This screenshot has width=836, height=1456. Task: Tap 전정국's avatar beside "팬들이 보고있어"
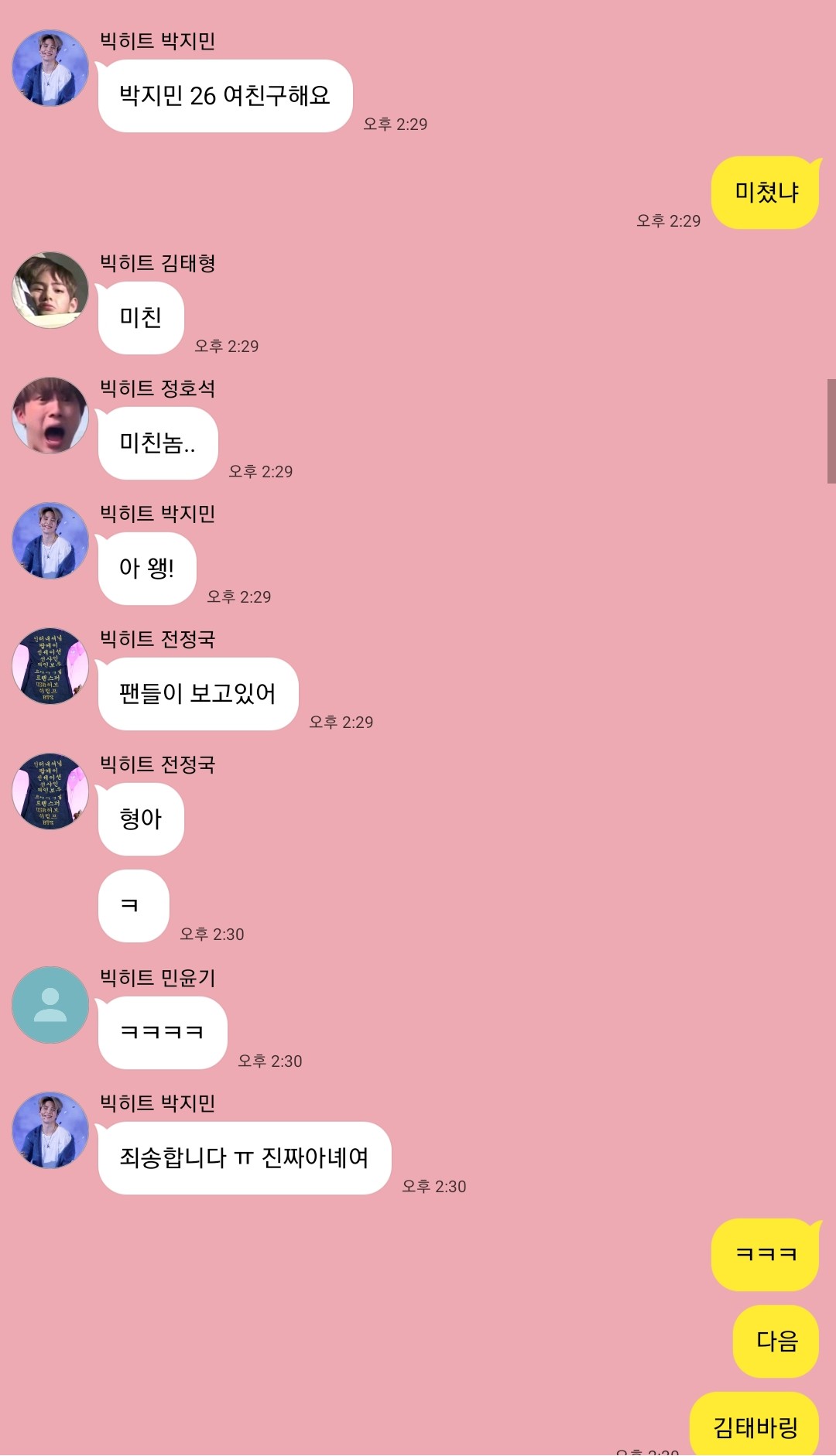(50, 666)
